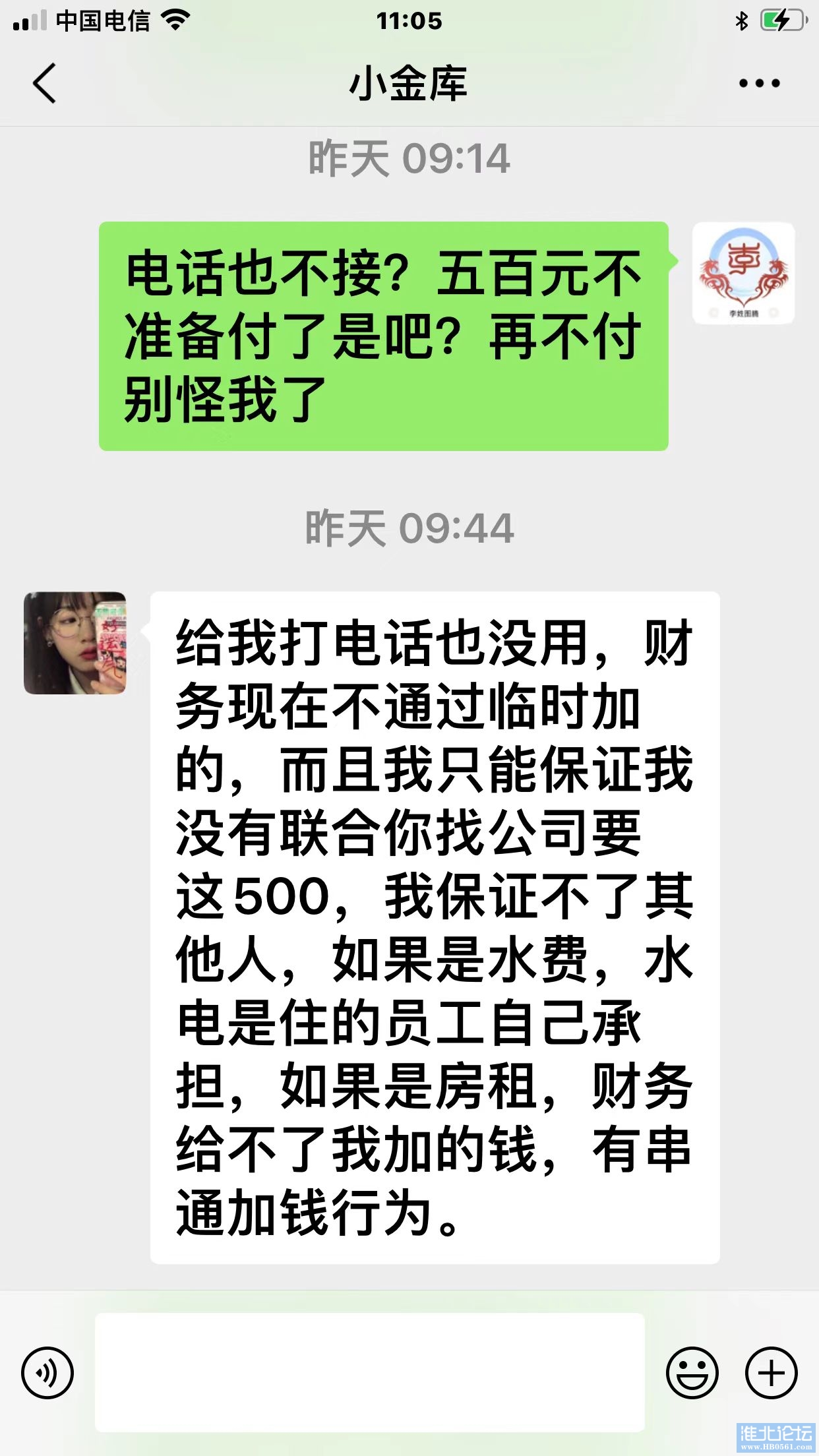Screen dimensions: 819x1456
Task: Go back from the 小金库 chat
Action: tap(45, 84)
